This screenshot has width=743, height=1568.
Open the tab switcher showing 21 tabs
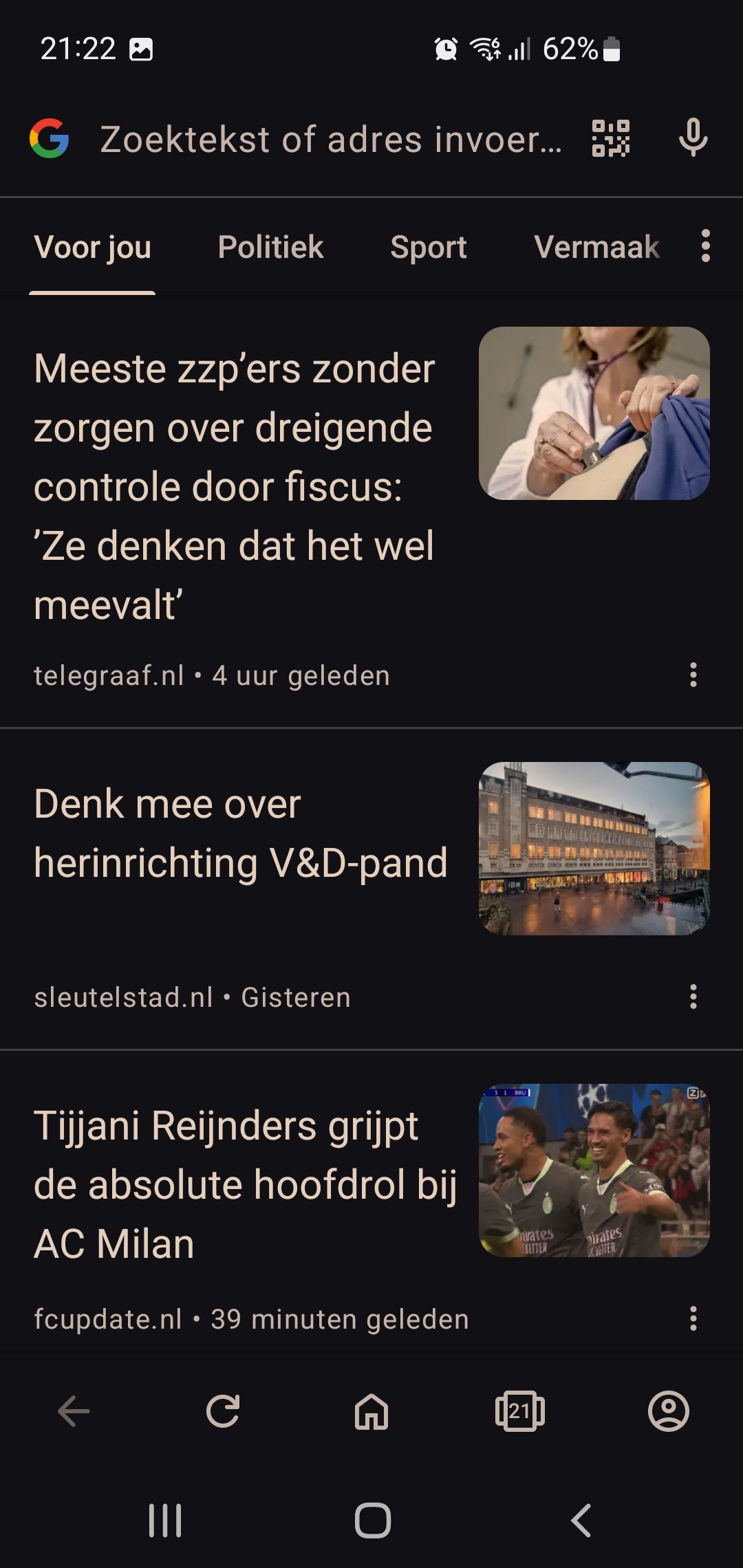[x=520, y=1412]
